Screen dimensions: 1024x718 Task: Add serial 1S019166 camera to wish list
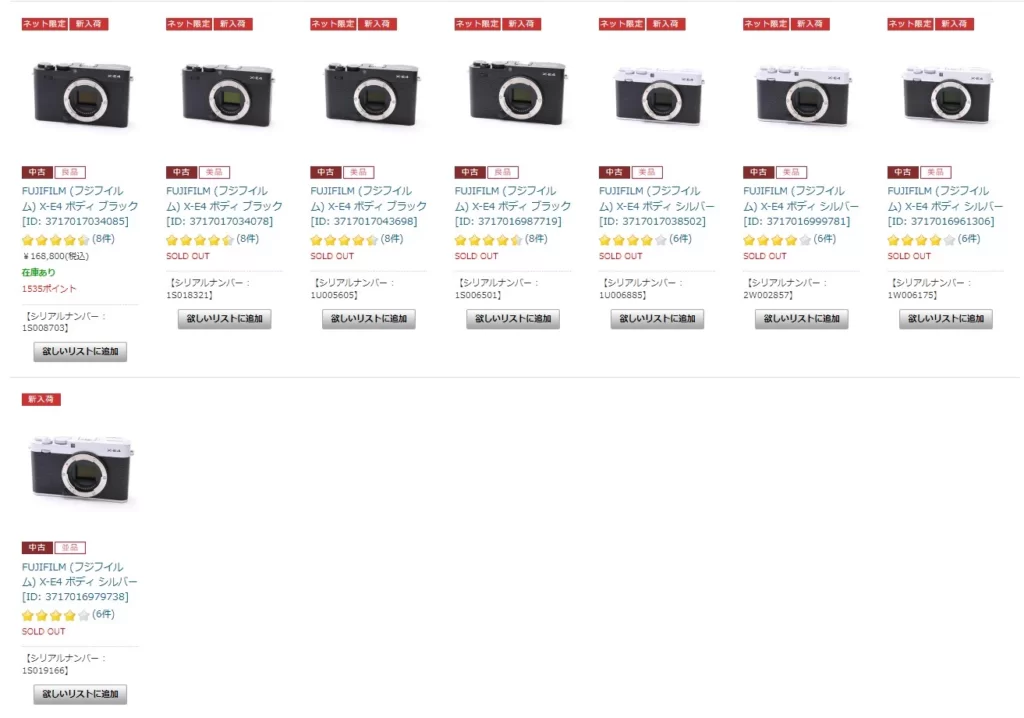pyautogui.click(x=80, y=694)
